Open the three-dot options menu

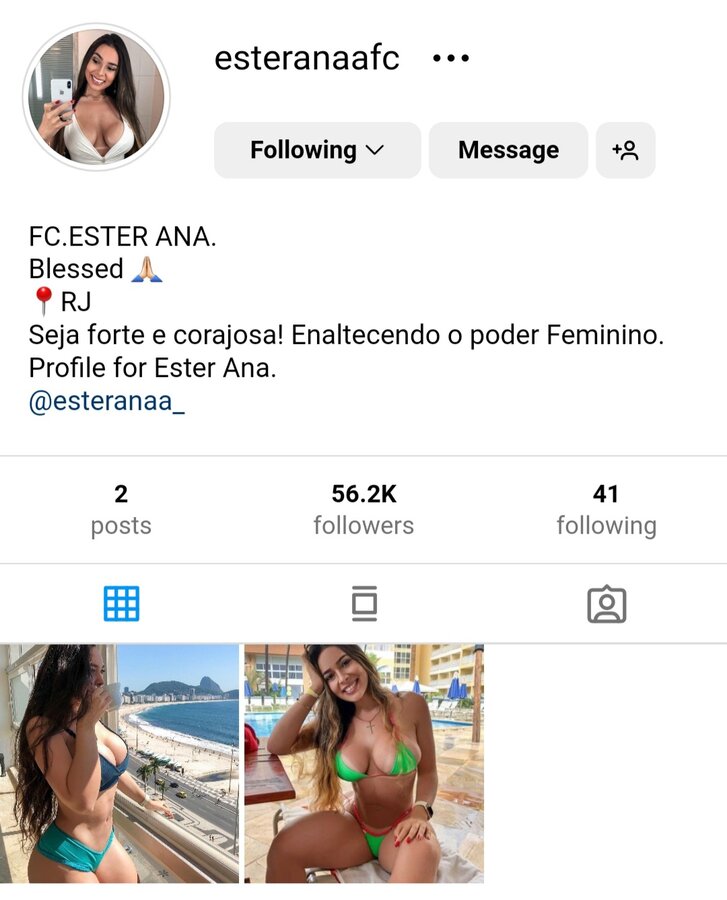[451, 59]
